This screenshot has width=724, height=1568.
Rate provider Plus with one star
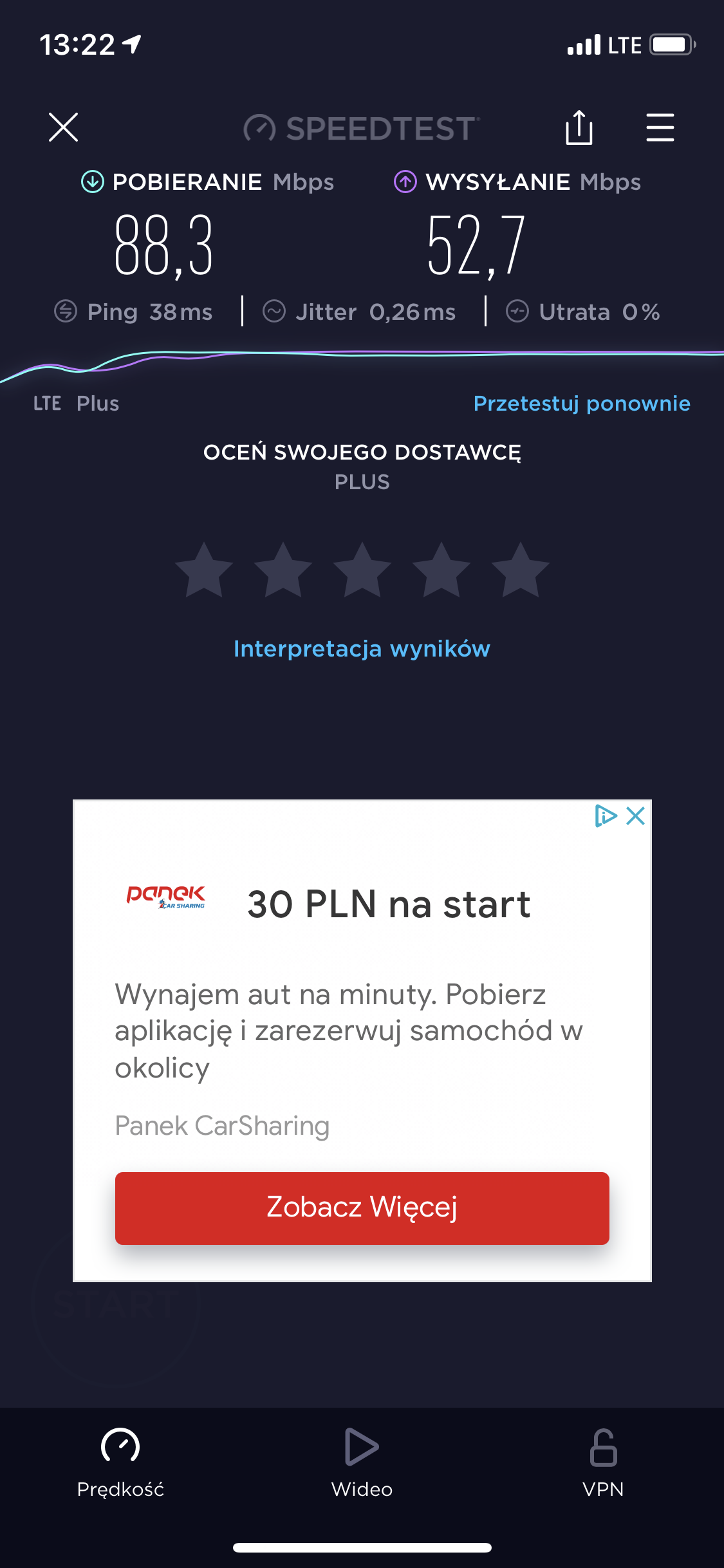(204, 571)
